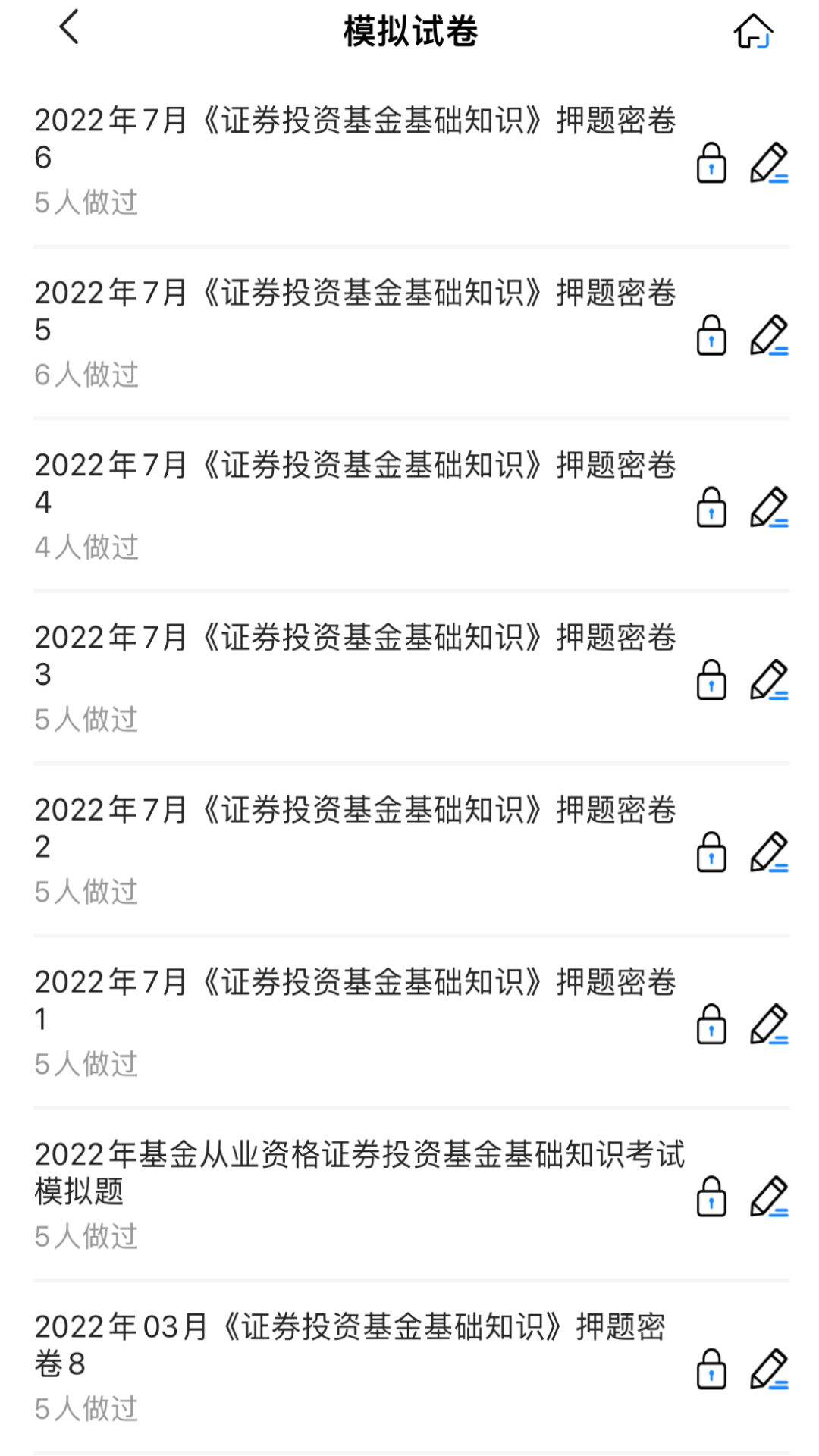The height and width of the screenshot is (1456, 819).
Task: Tap the pencil icon beside 押题密卷5
Action: point(768,335)
